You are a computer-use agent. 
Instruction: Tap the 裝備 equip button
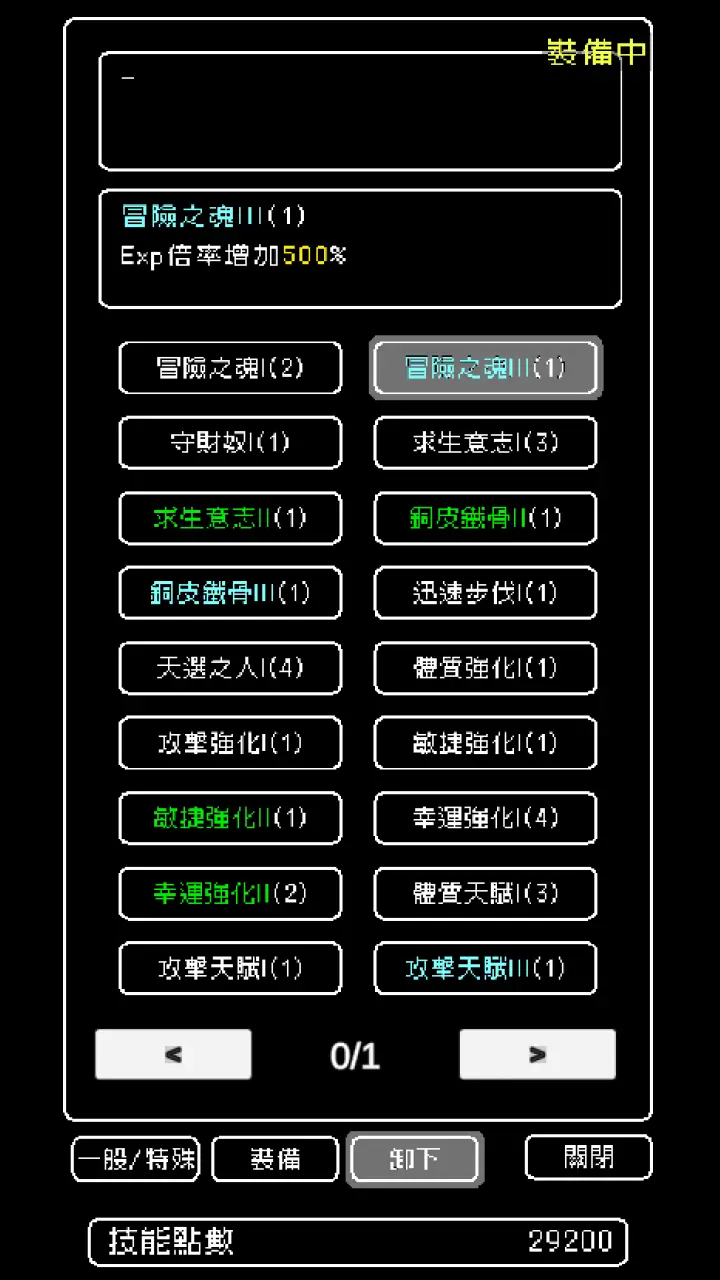point(275,1159)
